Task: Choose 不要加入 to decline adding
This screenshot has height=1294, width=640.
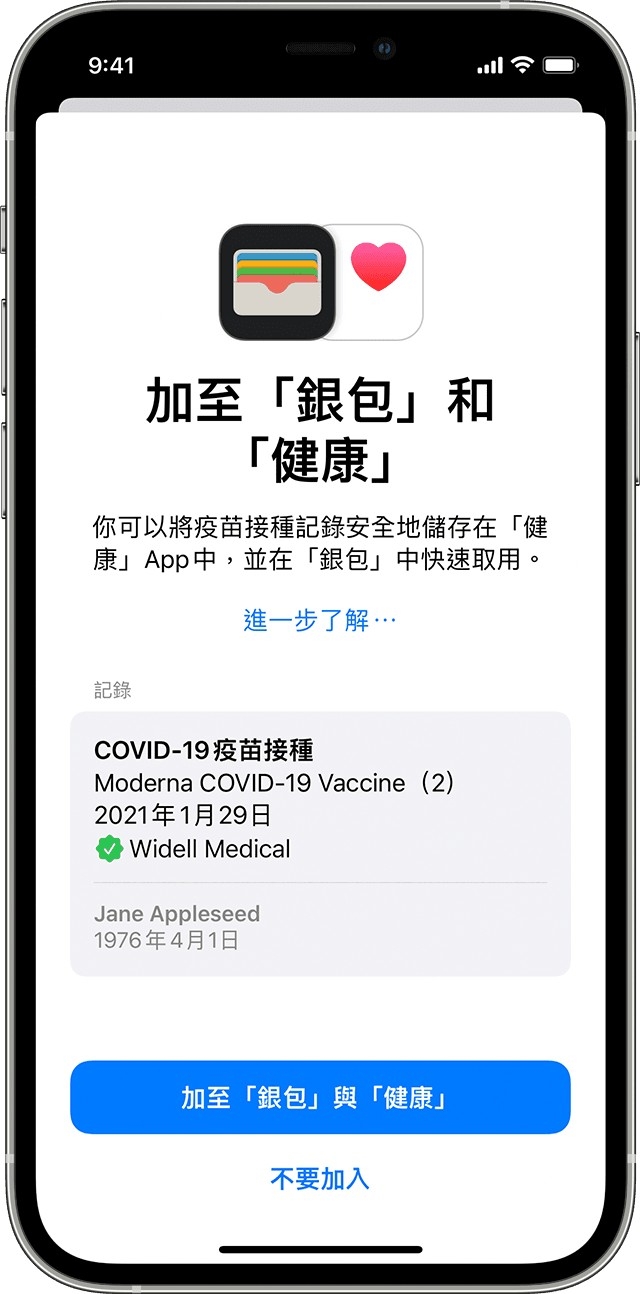Action: (320, 1178)
